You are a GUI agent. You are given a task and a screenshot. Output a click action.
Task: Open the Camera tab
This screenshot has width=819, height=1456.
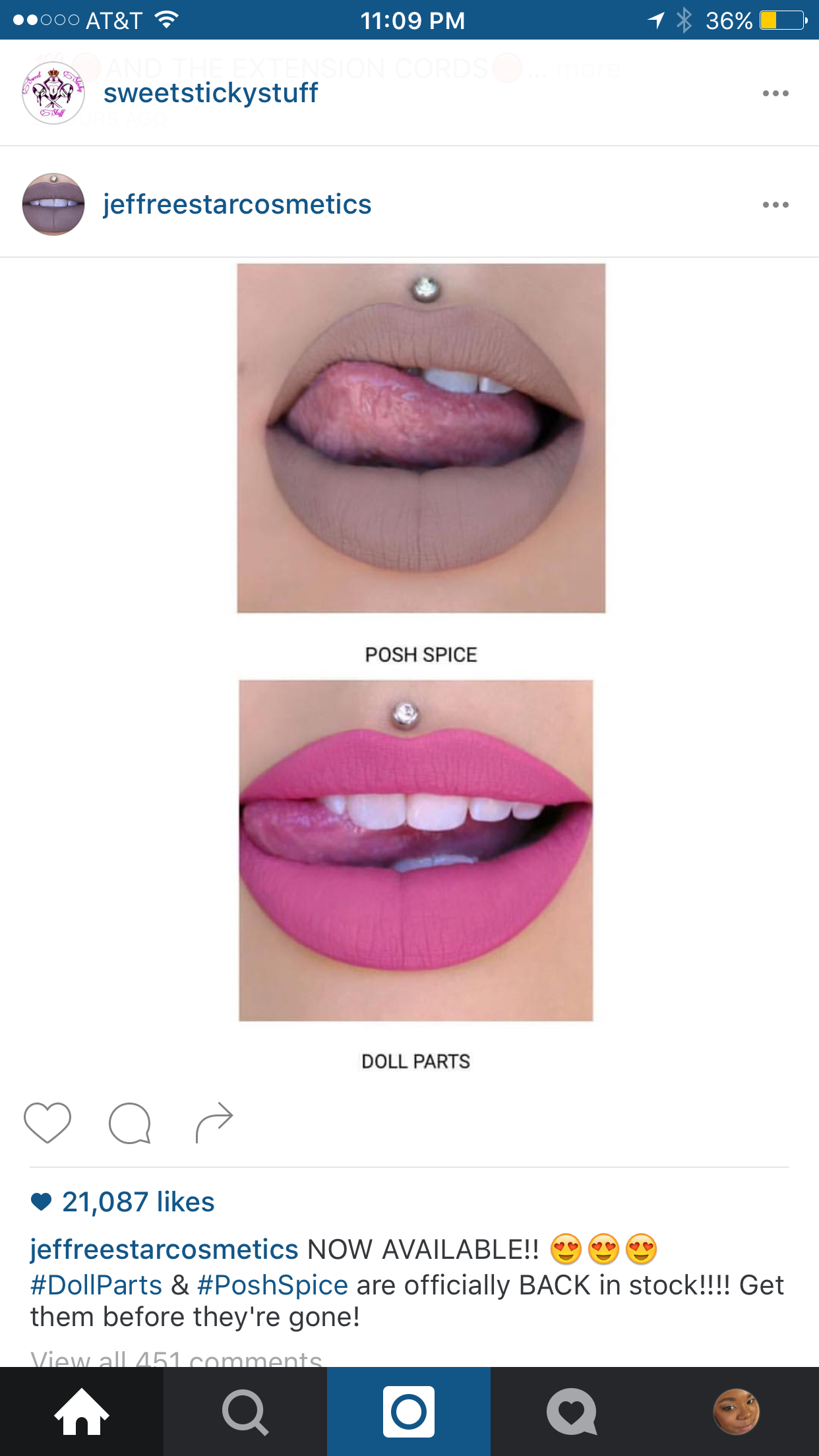pos(409,1412)
